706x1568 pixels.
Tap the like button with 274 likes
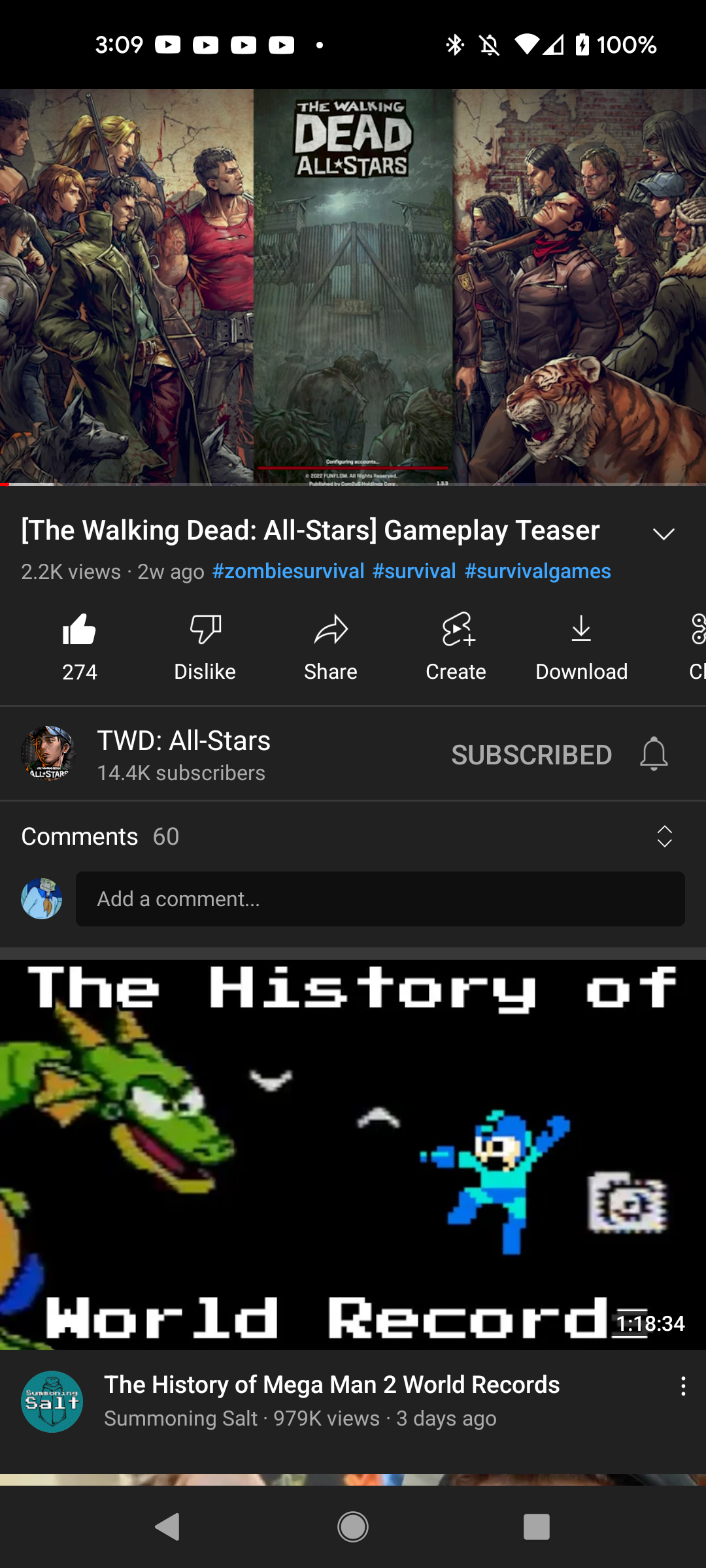tap(80, 645)
